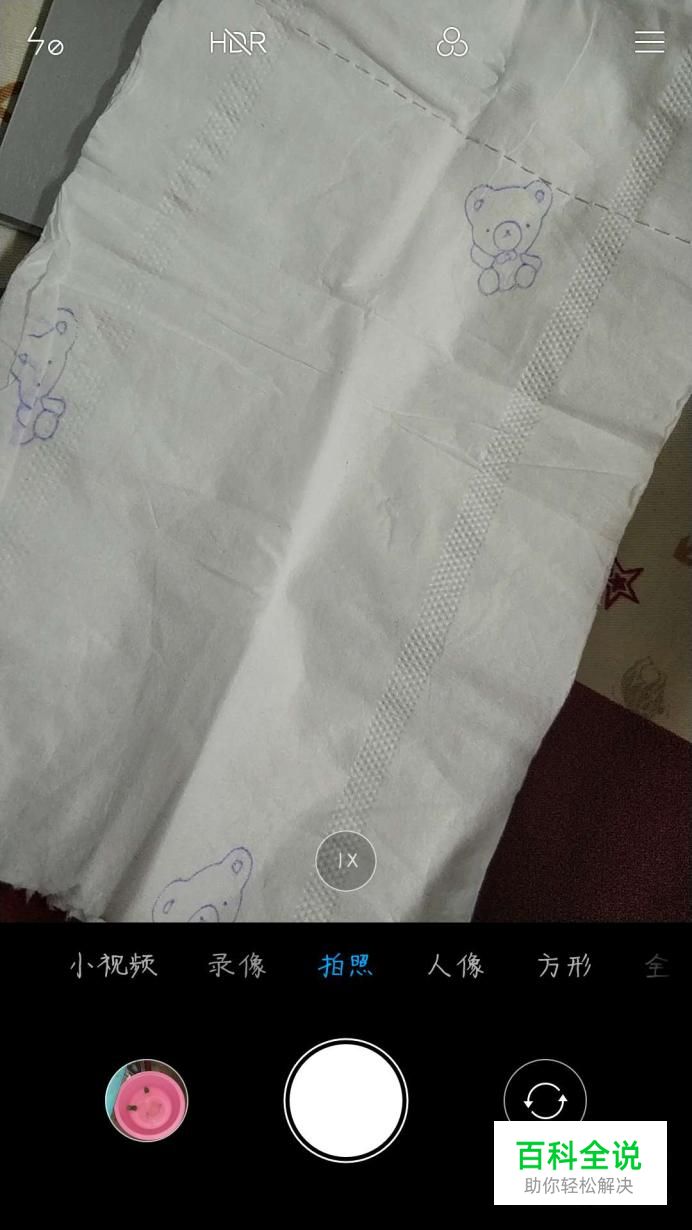Tap the 1X zoom button
The image size is (692, 1230).
(x=346, y=860)
